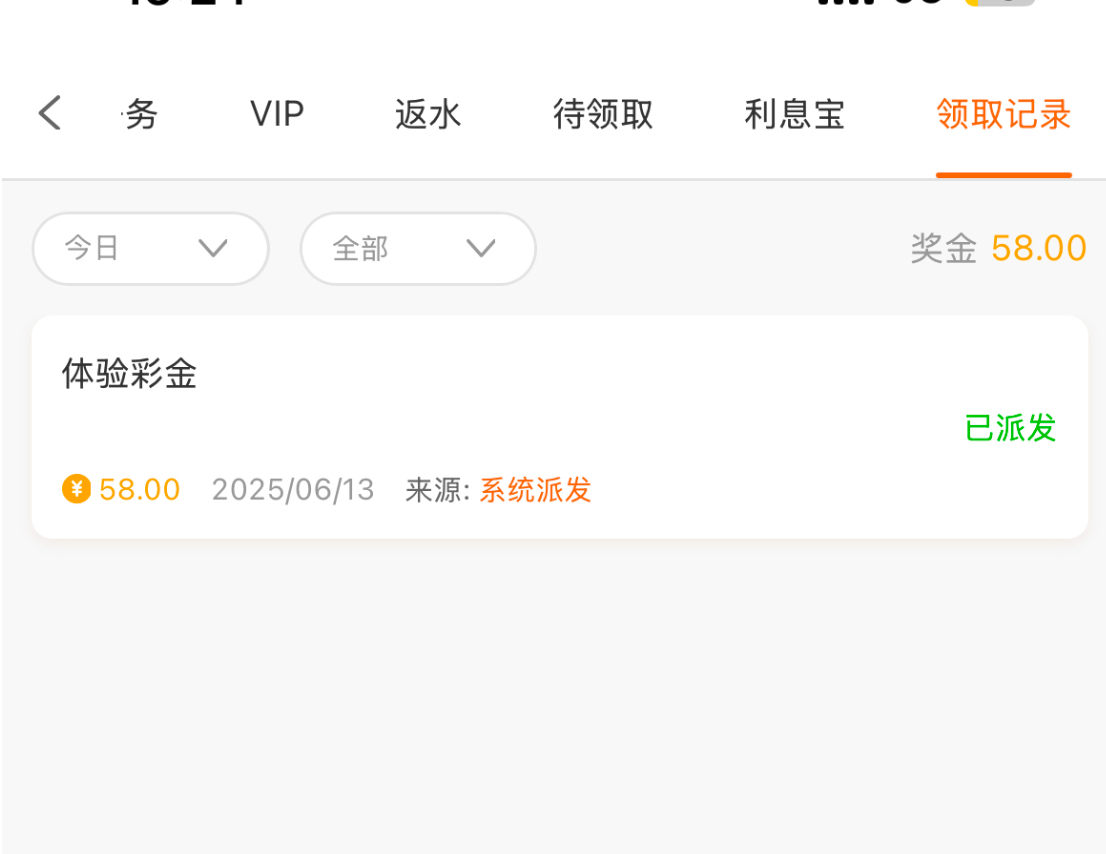The width and height of the screenshot is (1106, 854).
Task: Tap the 领取记录 tab
Action: pyautogui.click(x=1003, y=114)
